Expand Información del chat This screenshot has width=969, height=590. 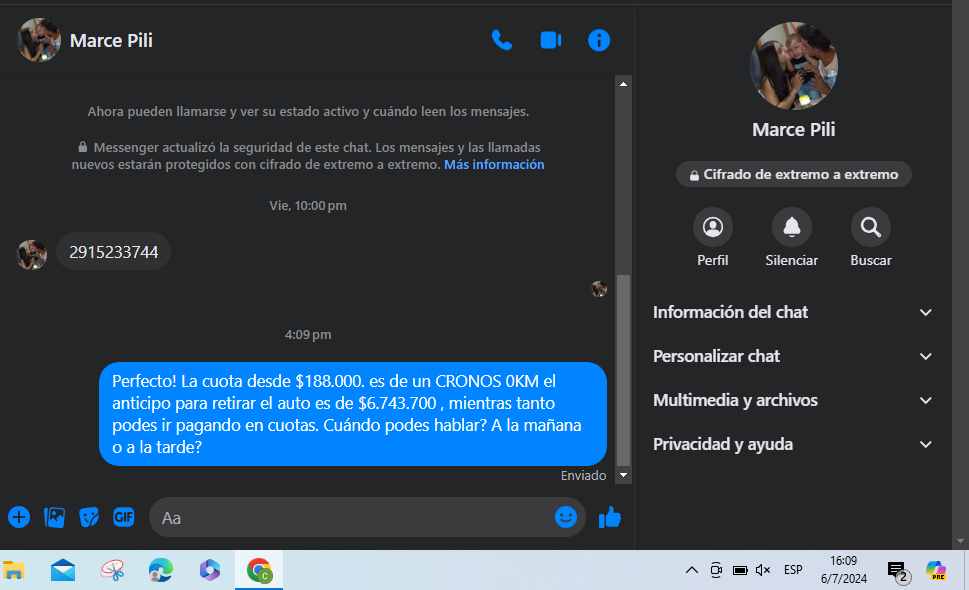pyautogui.click(x=792, y=312)
